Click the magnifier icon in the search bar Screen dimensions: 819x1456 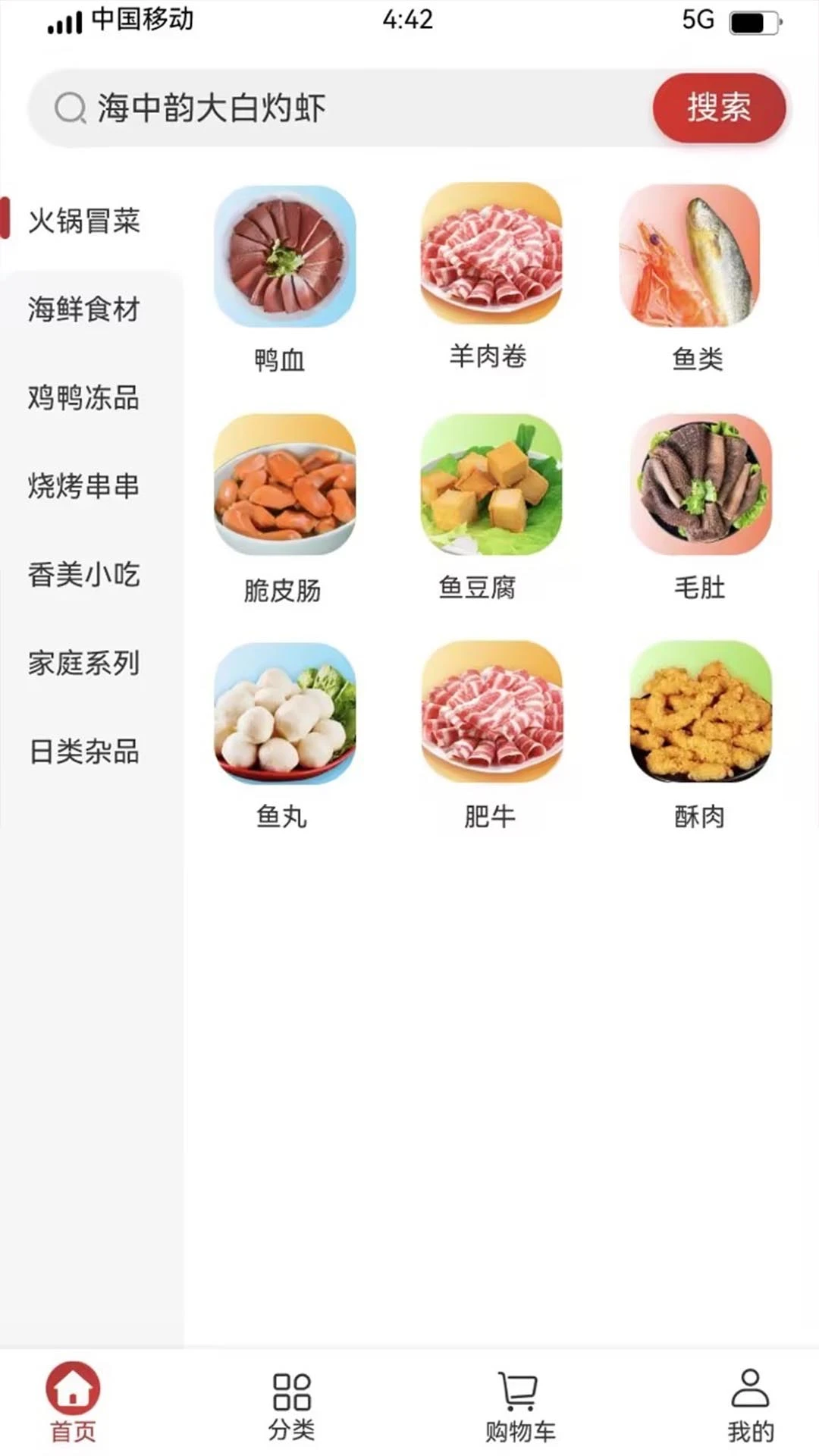tap(71, 108)
